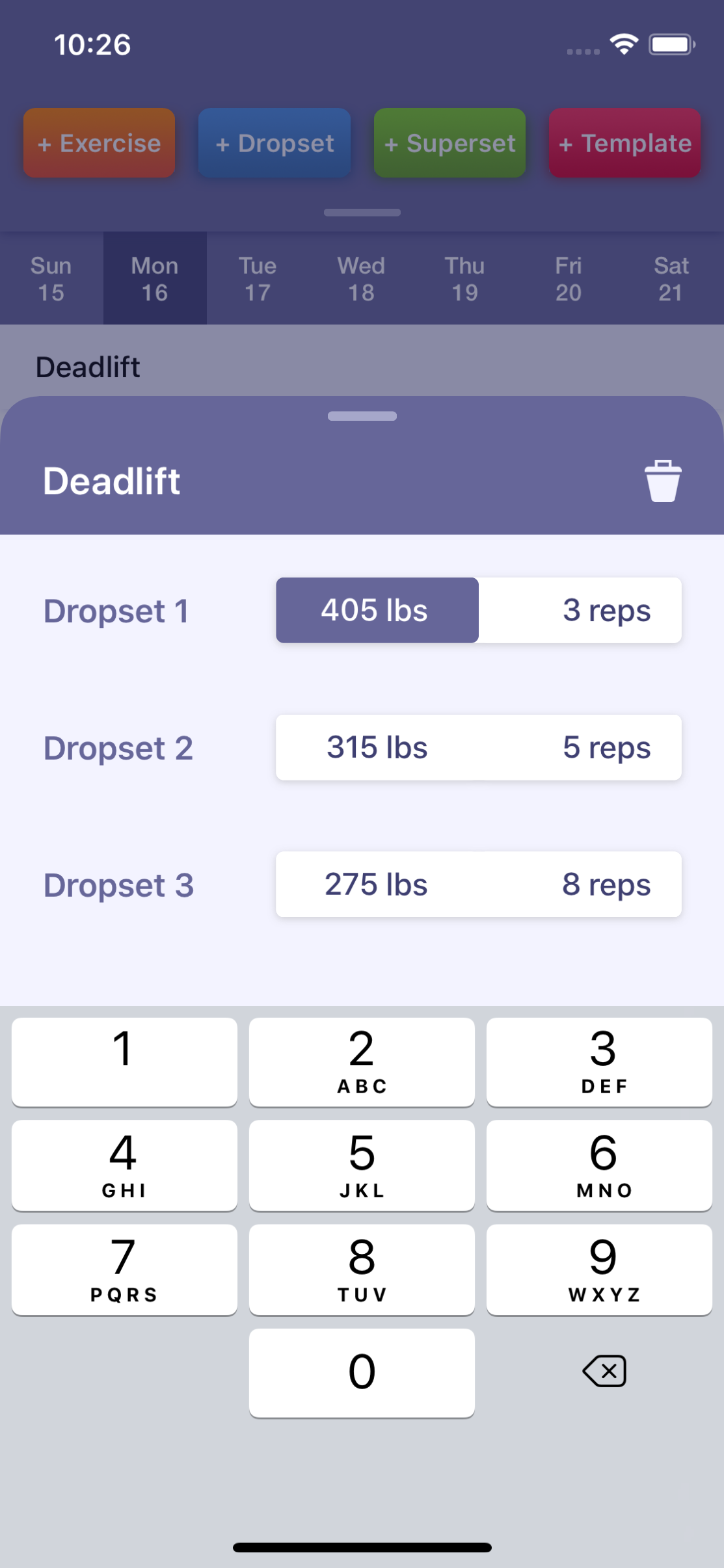Screen dimensions: 724x1568
Task: Go to Thu 19
Action: 464,279
